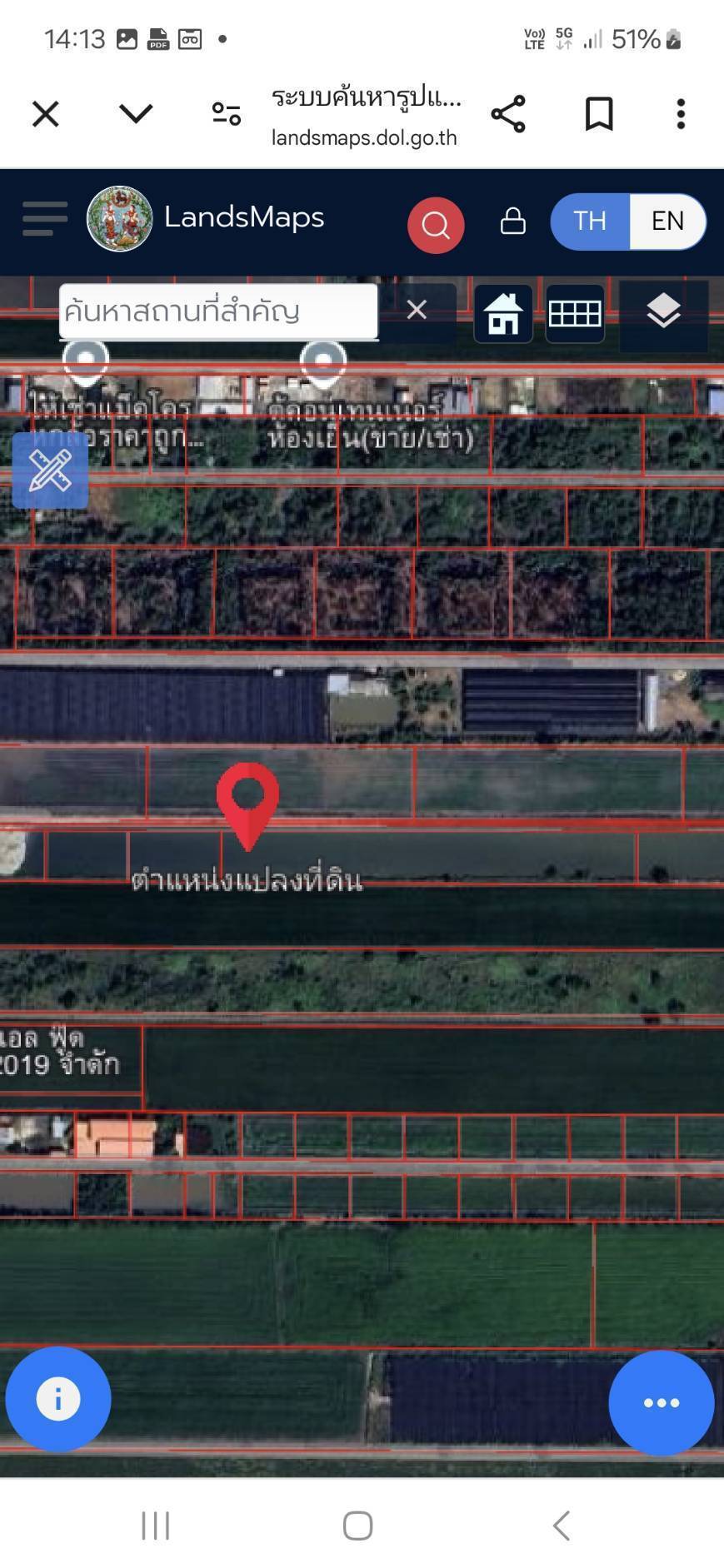Open the map layers selector
This screenshot has width=724, height=1568.
(664, 311)
